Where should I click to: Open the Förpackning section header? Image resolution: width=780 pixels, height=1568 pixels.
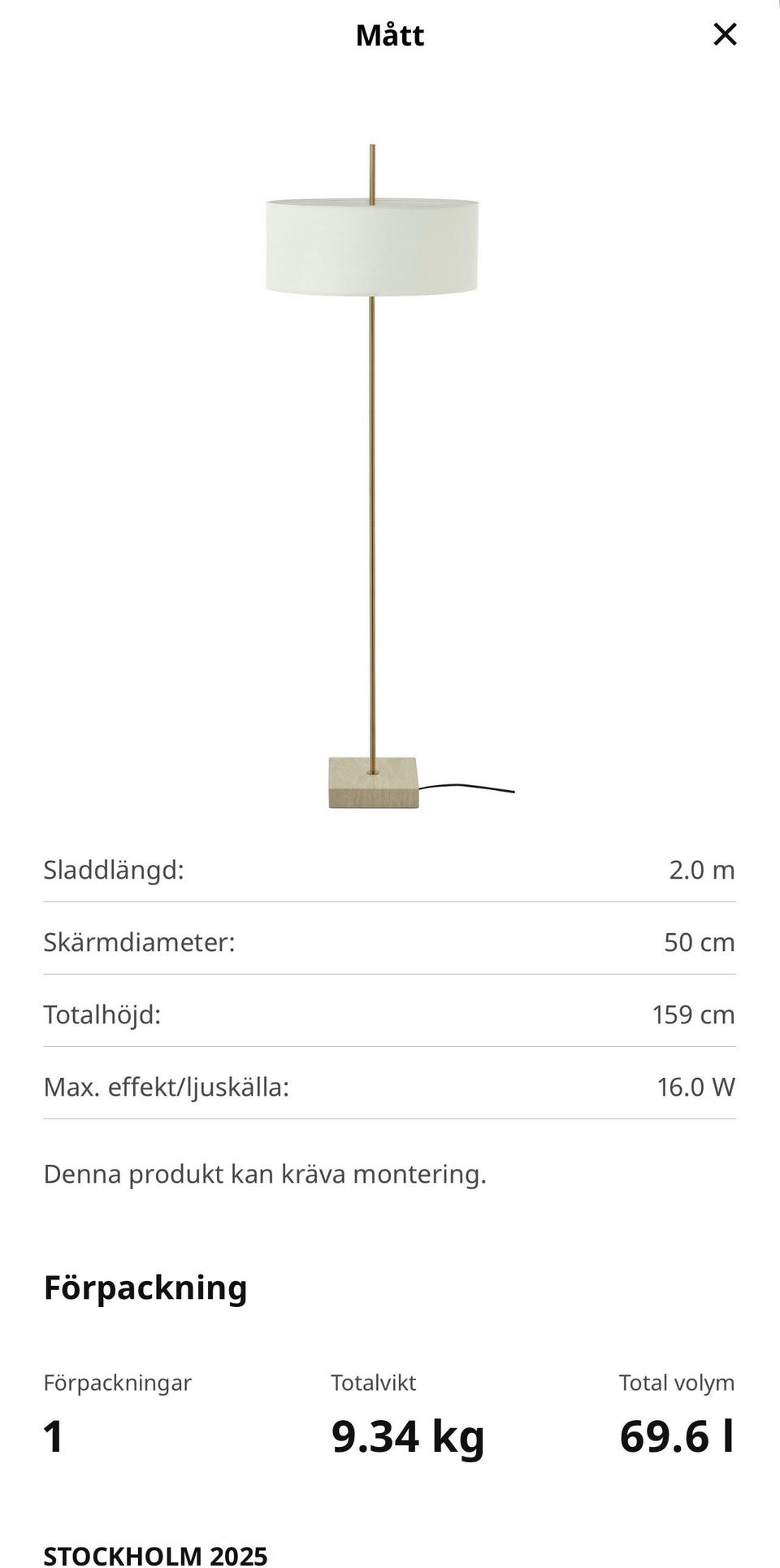coord(145,1287)
